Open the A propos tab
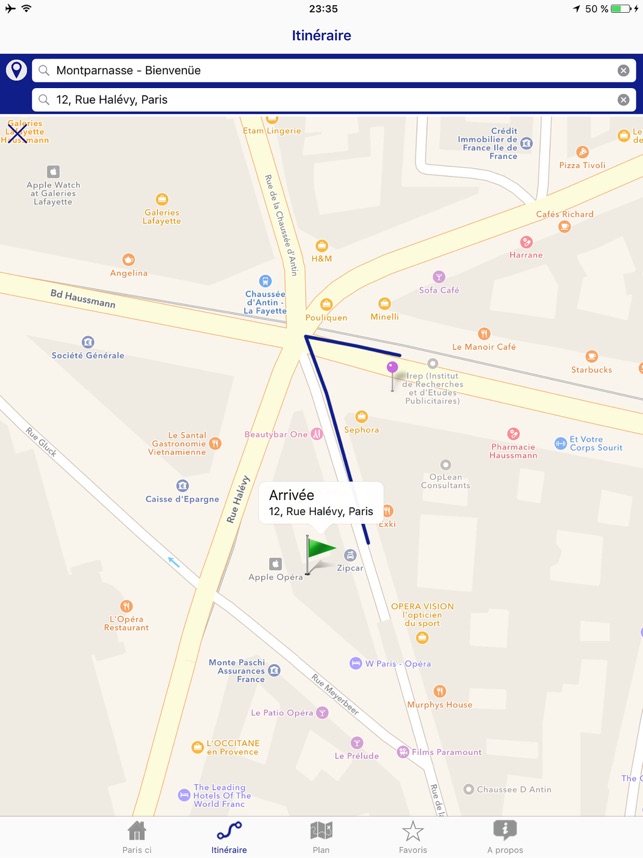The image size is (643, 858). click(x=505, y=837)
